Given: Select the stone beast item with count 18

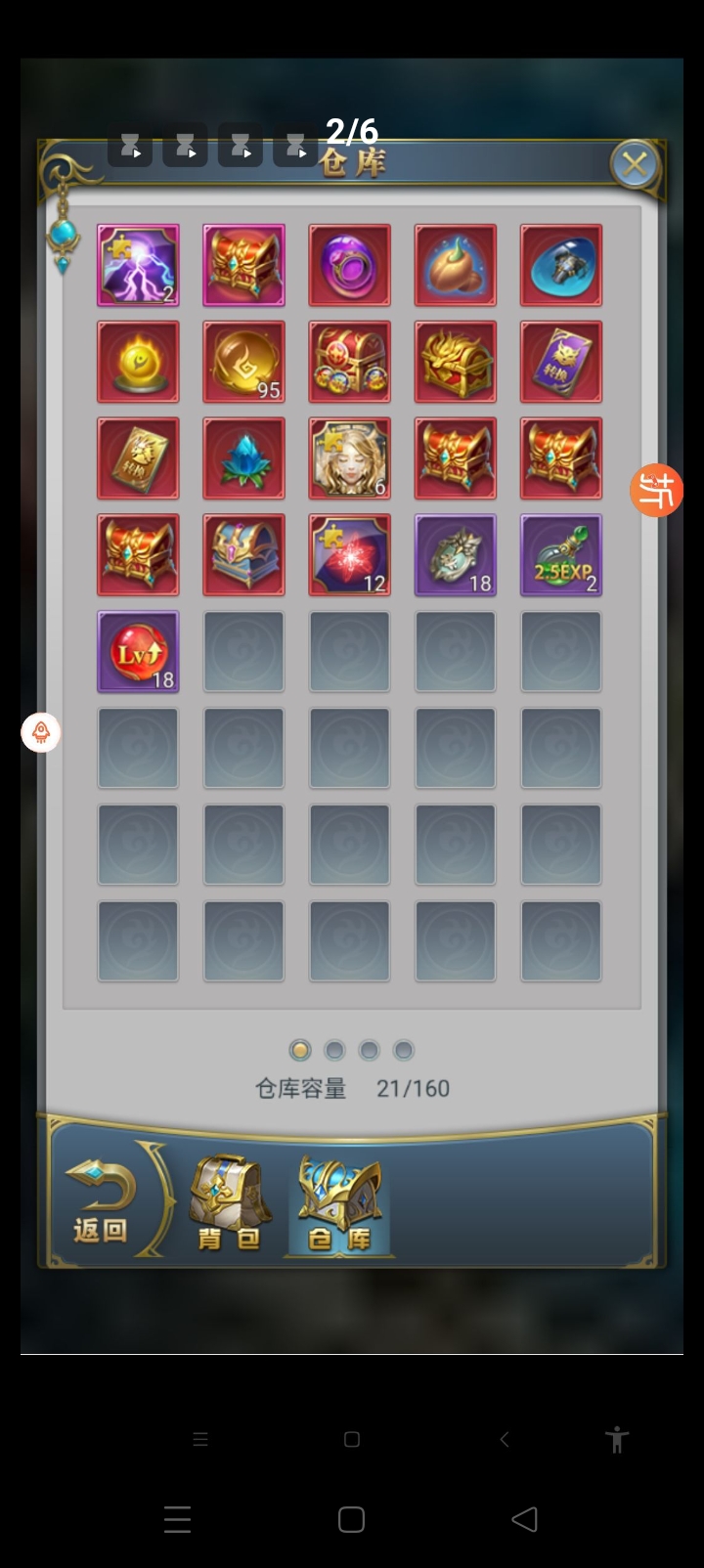Looking at the screenshot, I should point(455,555).
